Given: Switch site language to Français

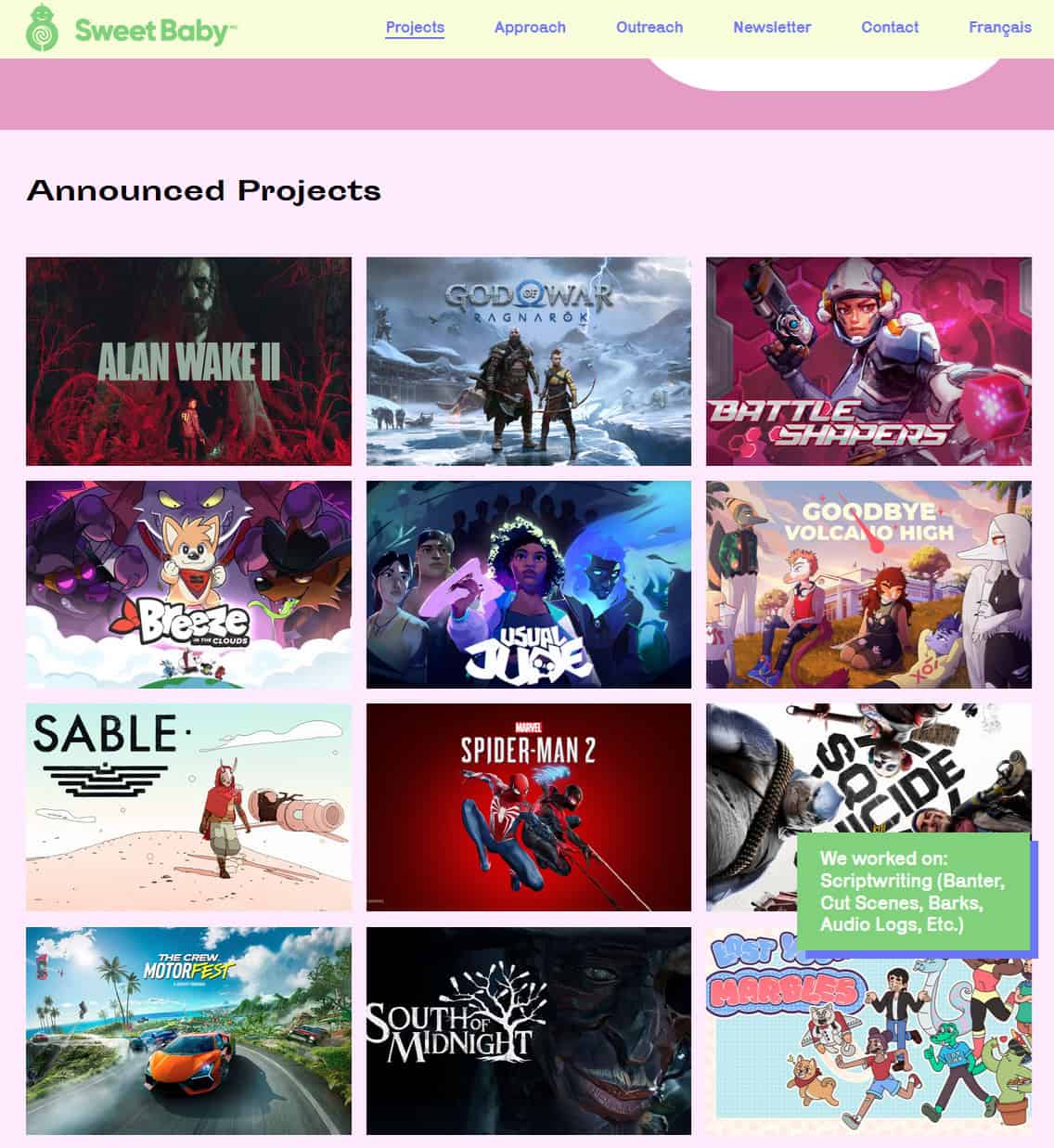Looking at the screenshot, I should (999, 27).
